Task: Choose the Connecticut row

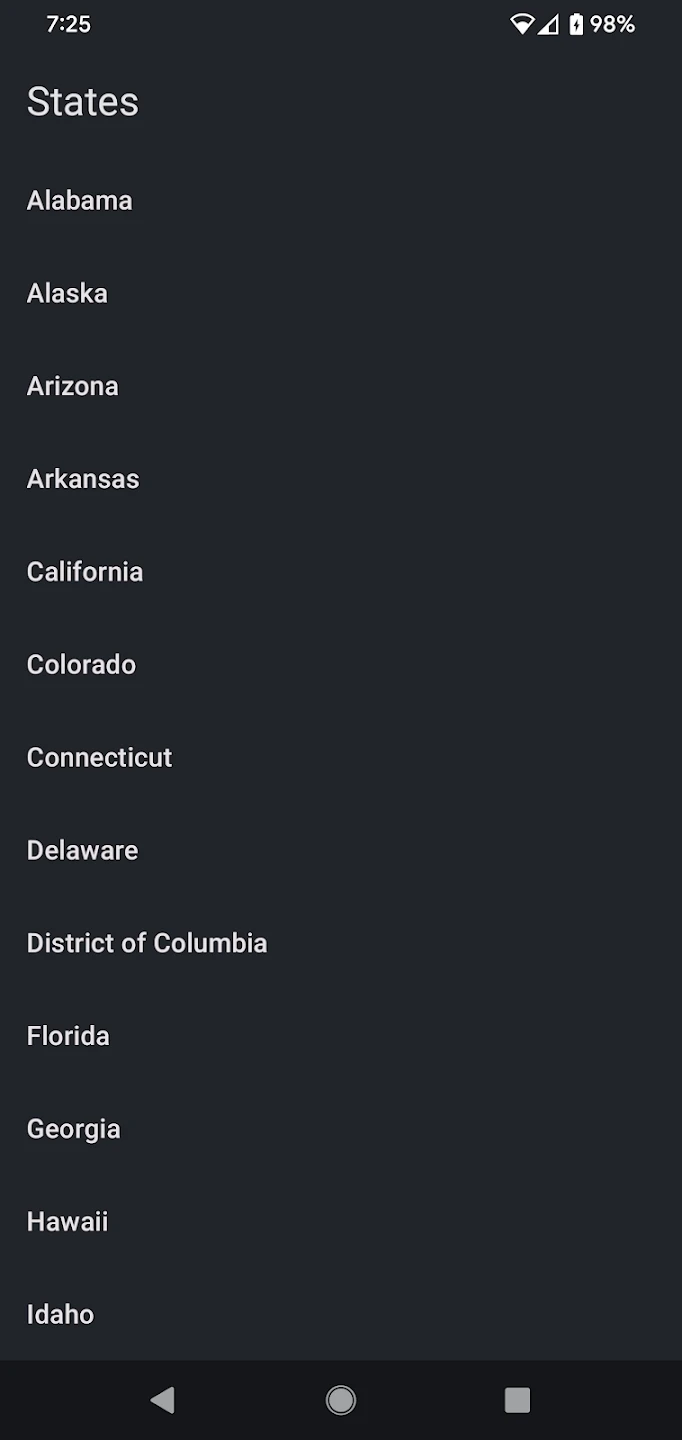Action: [99, 758]
